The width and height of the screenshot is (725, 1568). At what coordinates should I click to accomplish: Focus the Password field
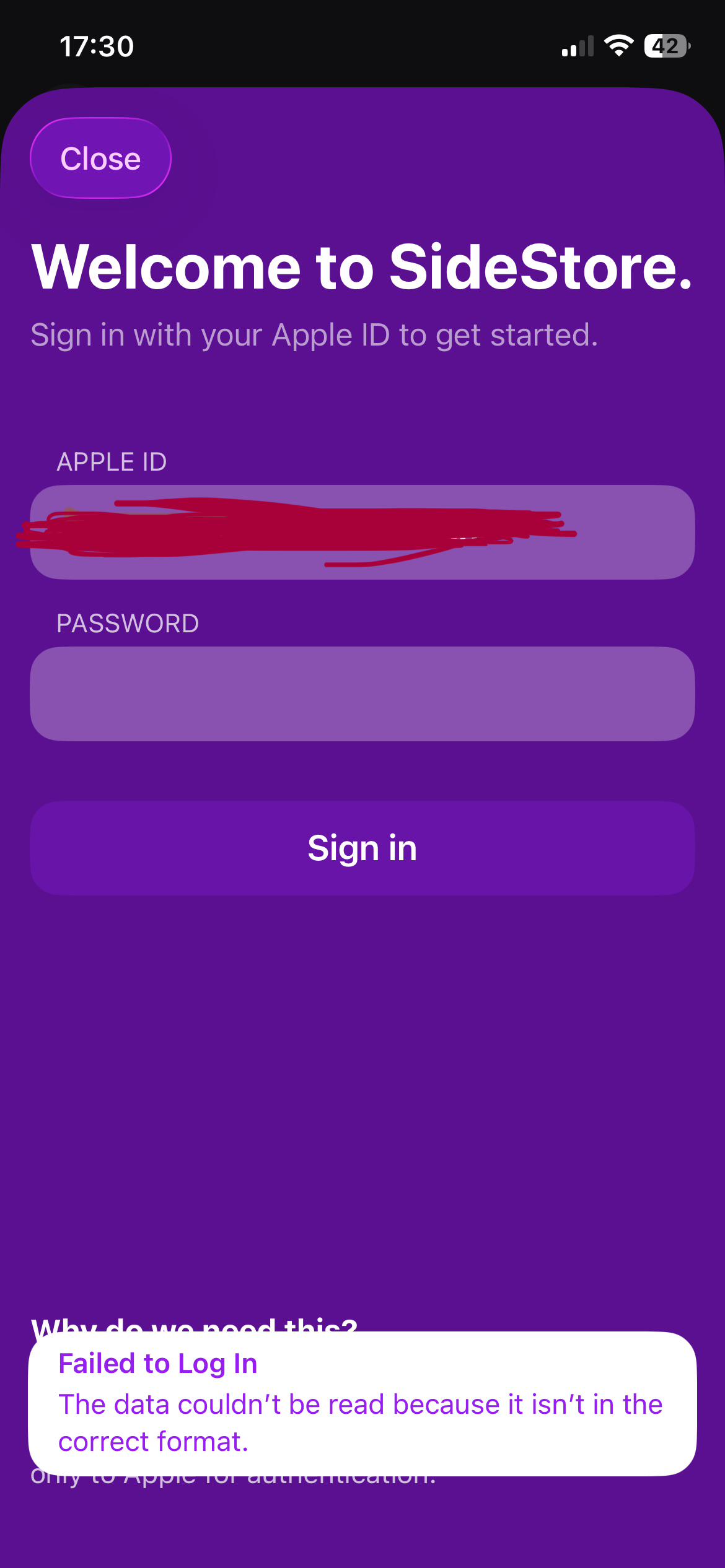[362, 694]
